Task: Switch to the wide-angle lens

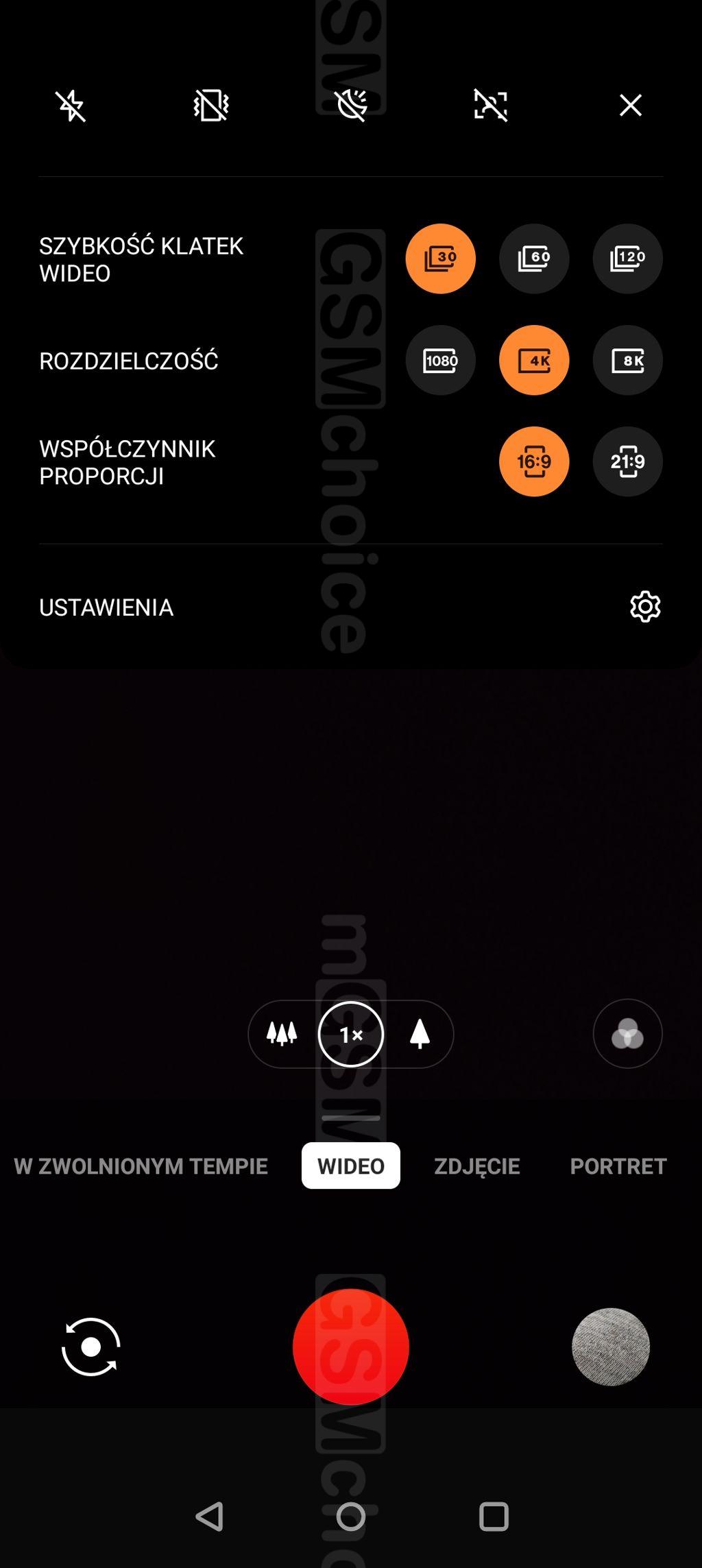Action: (282, 1034)
